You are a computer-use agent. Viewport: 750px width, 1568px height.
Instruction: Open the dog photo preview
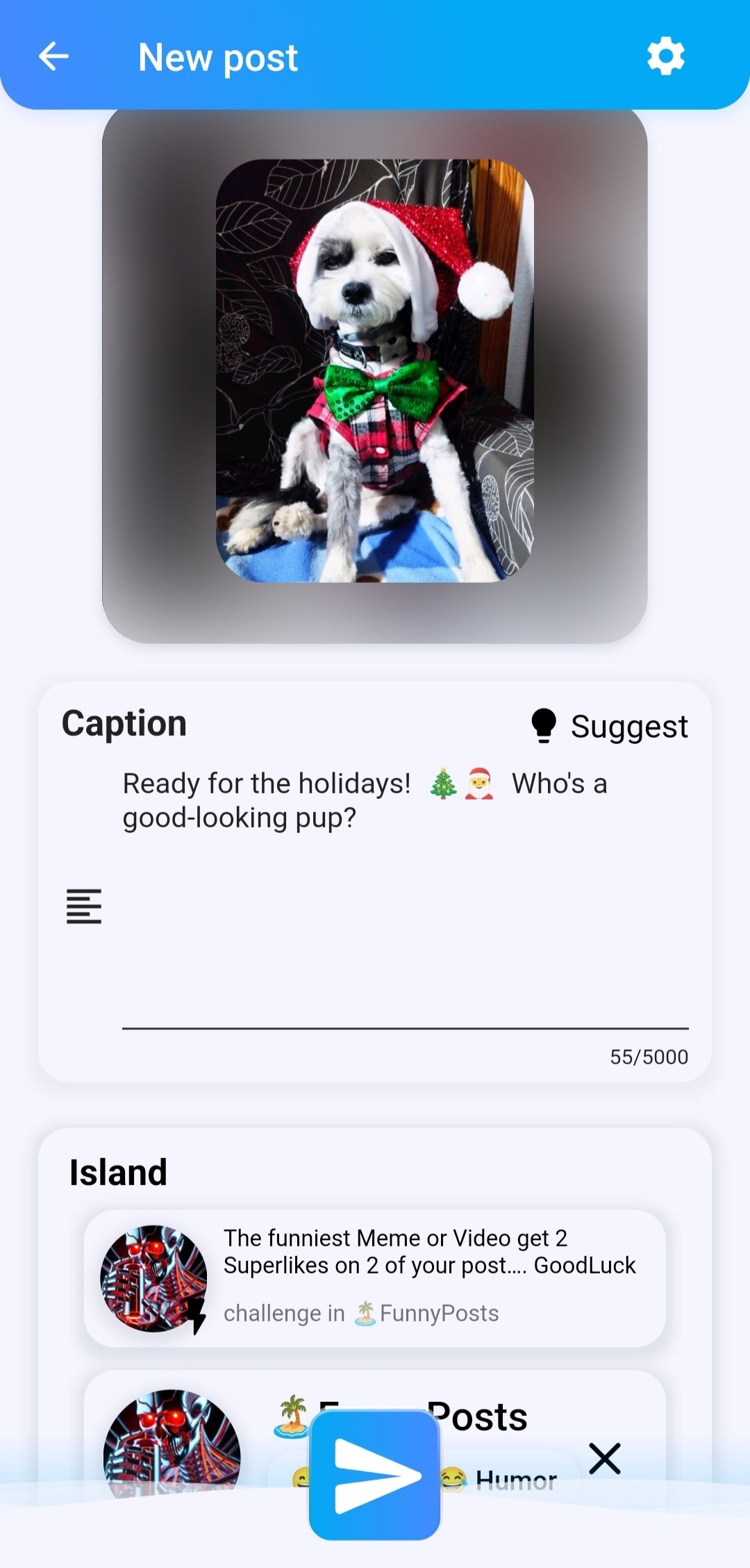coord(374,371)
